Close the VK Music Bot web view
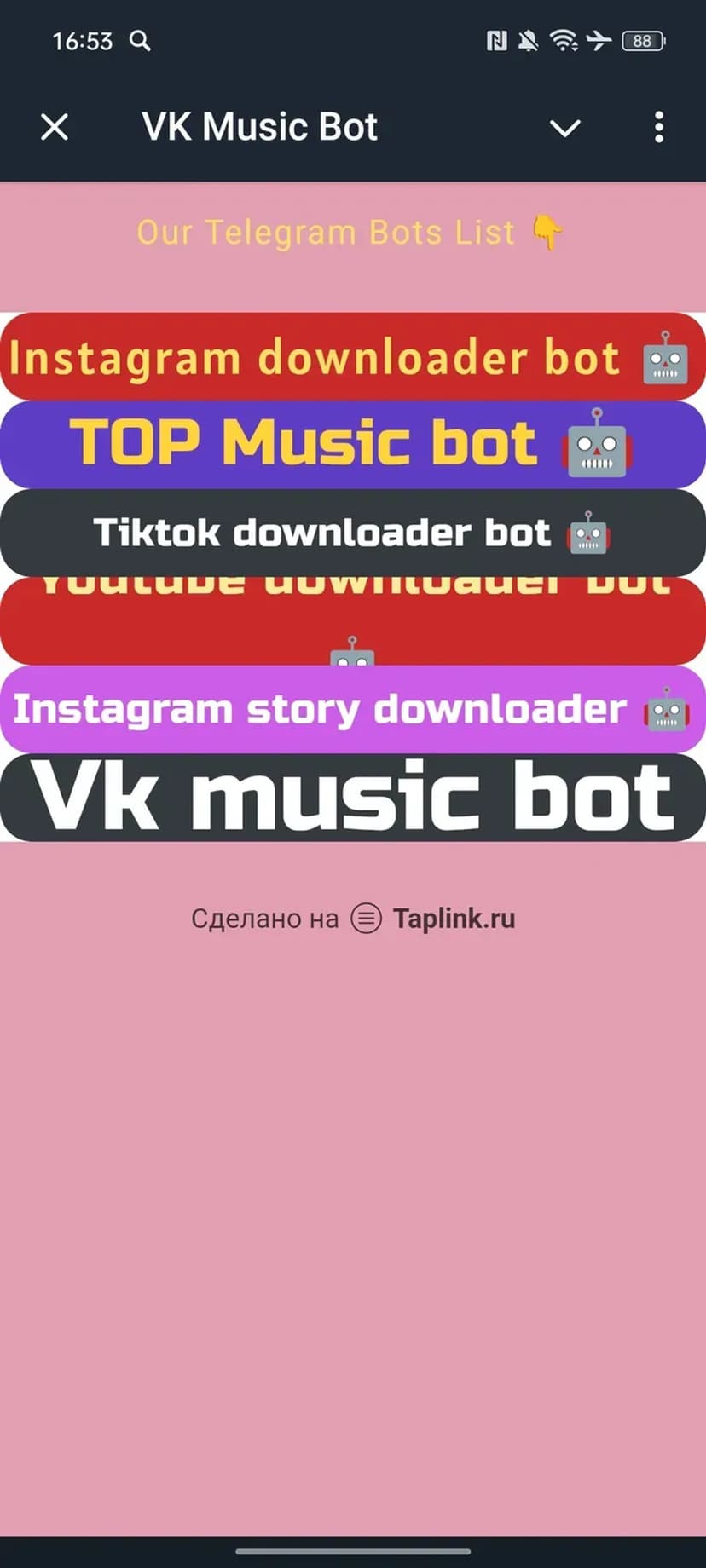 coord(55,128)
